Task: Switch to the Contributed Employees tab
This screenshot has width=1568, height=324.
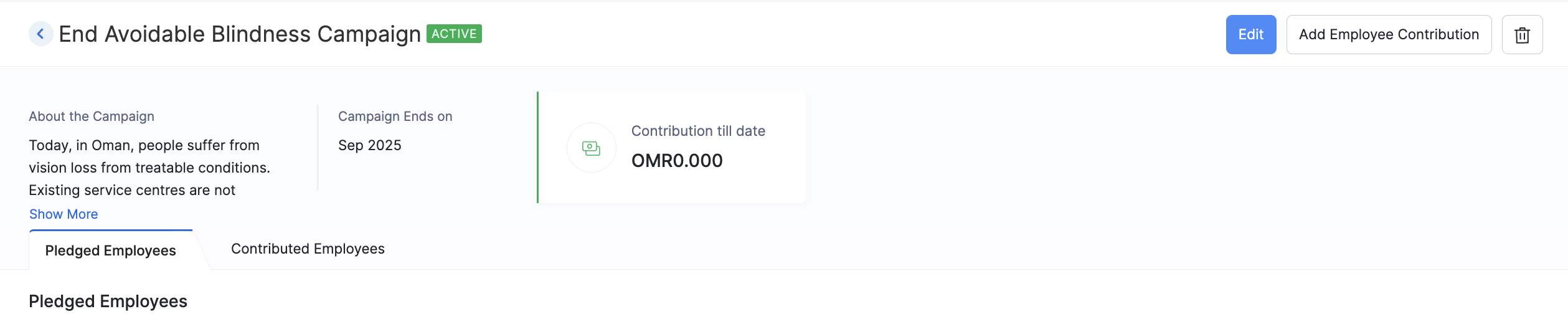Action: (308, 249)
